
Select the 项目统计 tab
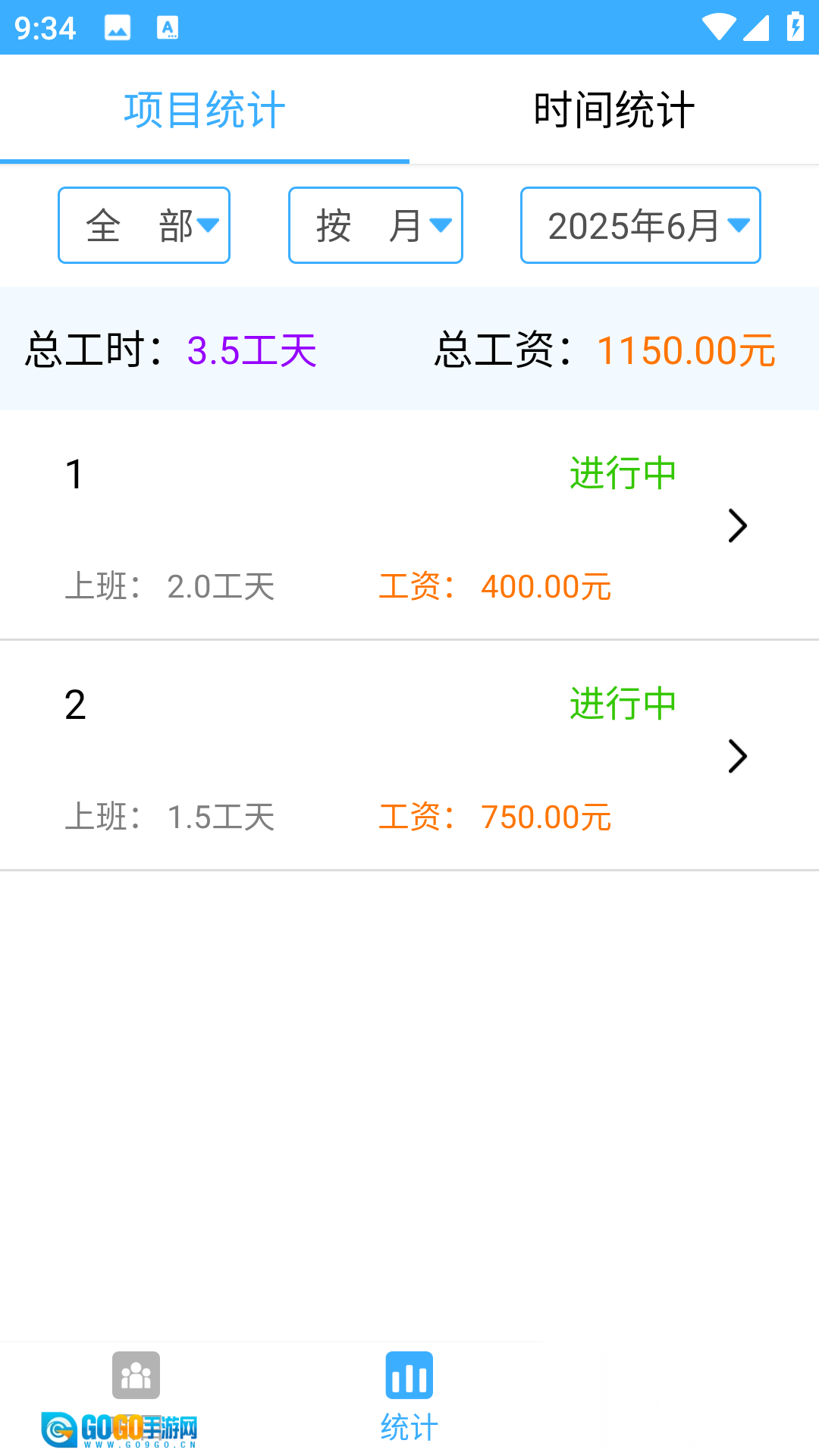pyautogui.click(x=205, y=110)
